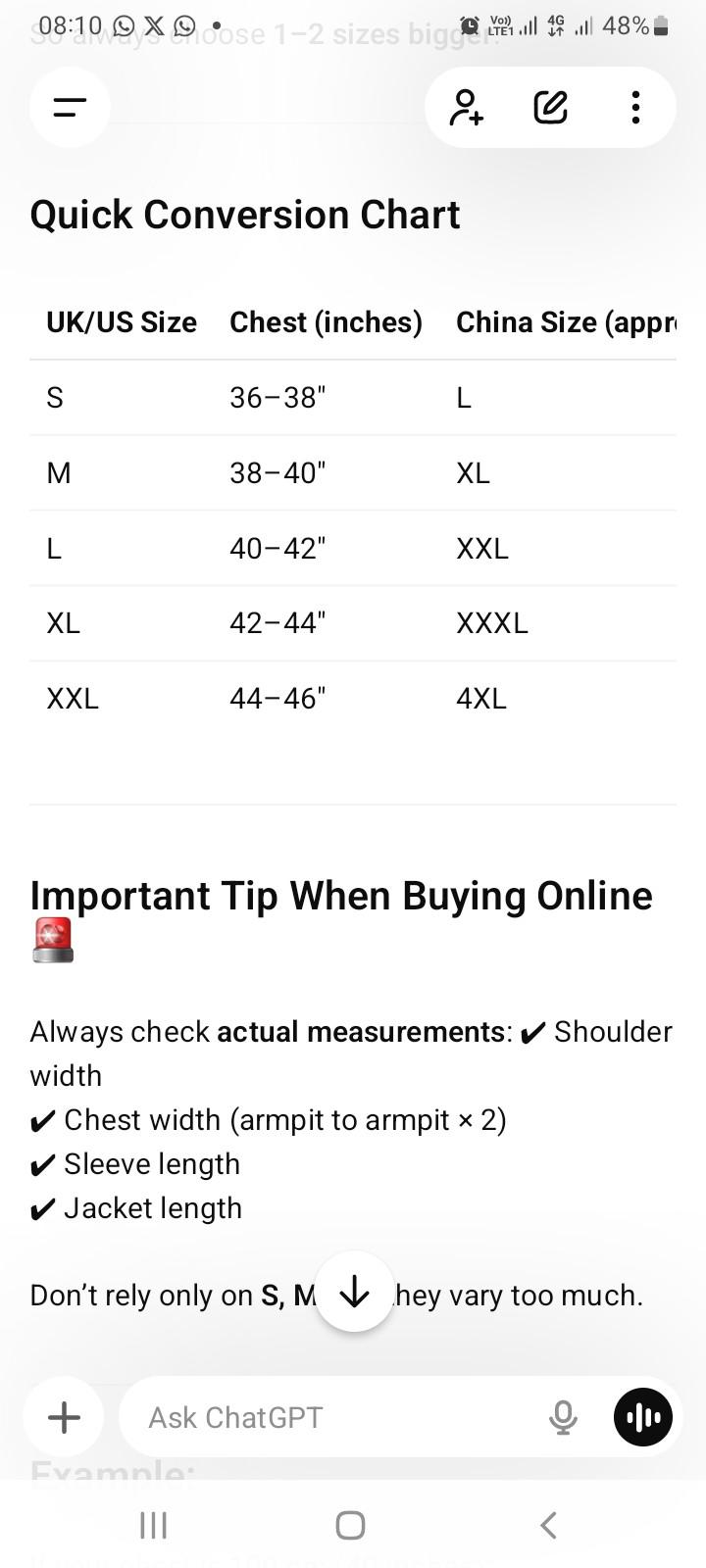Go back using the system back button
This screenshot has width=706, height=1568.
[x=548, y=1525]
